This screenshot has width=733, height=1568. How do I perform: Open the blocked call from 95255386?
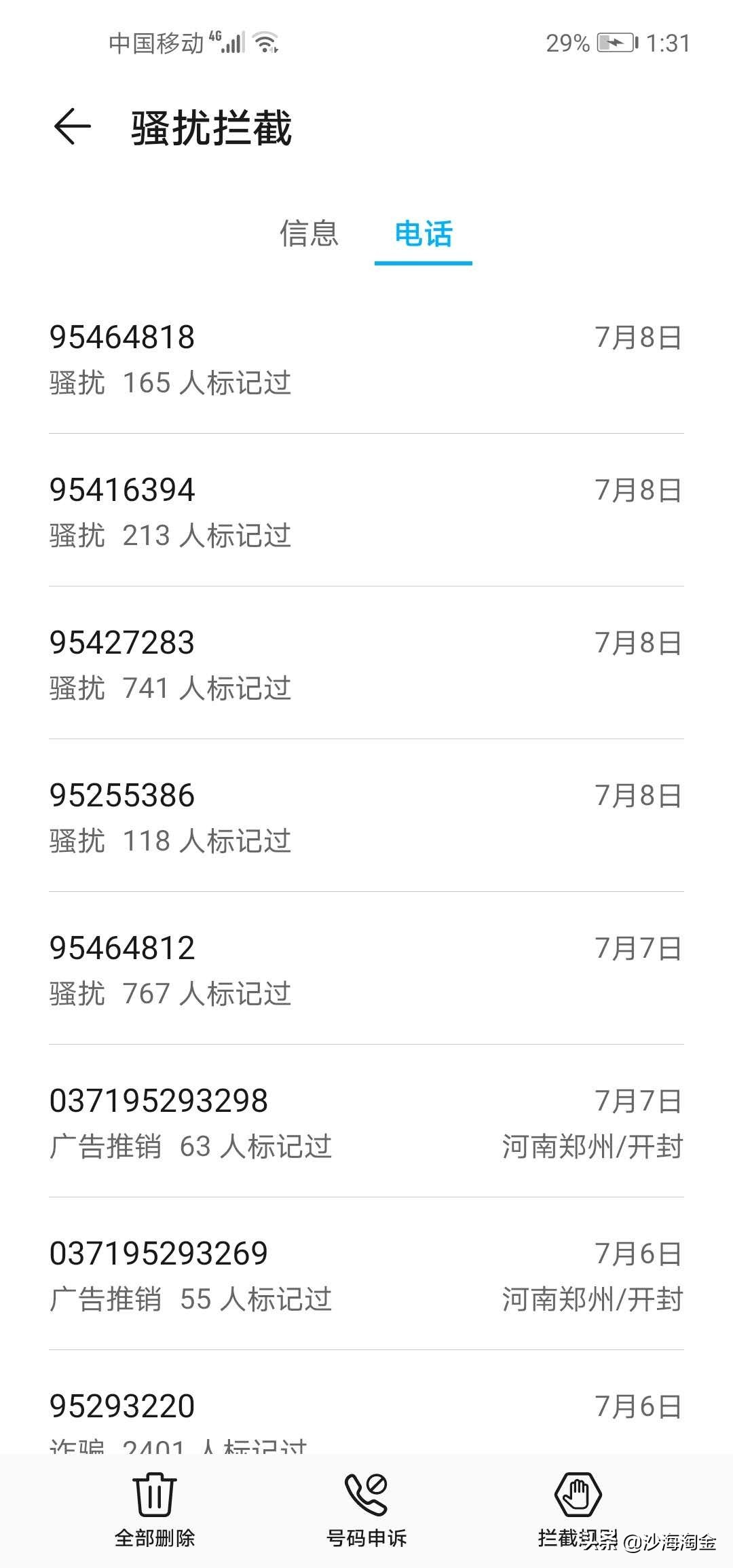[x=366, y=817]
